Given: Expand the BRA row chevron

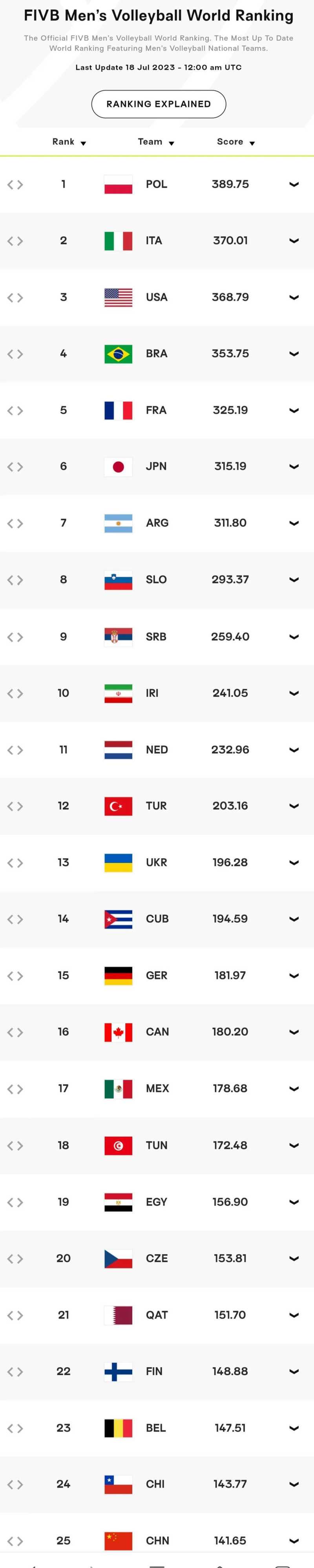Looking at the screenshot, I should click(x=293, y=354).
